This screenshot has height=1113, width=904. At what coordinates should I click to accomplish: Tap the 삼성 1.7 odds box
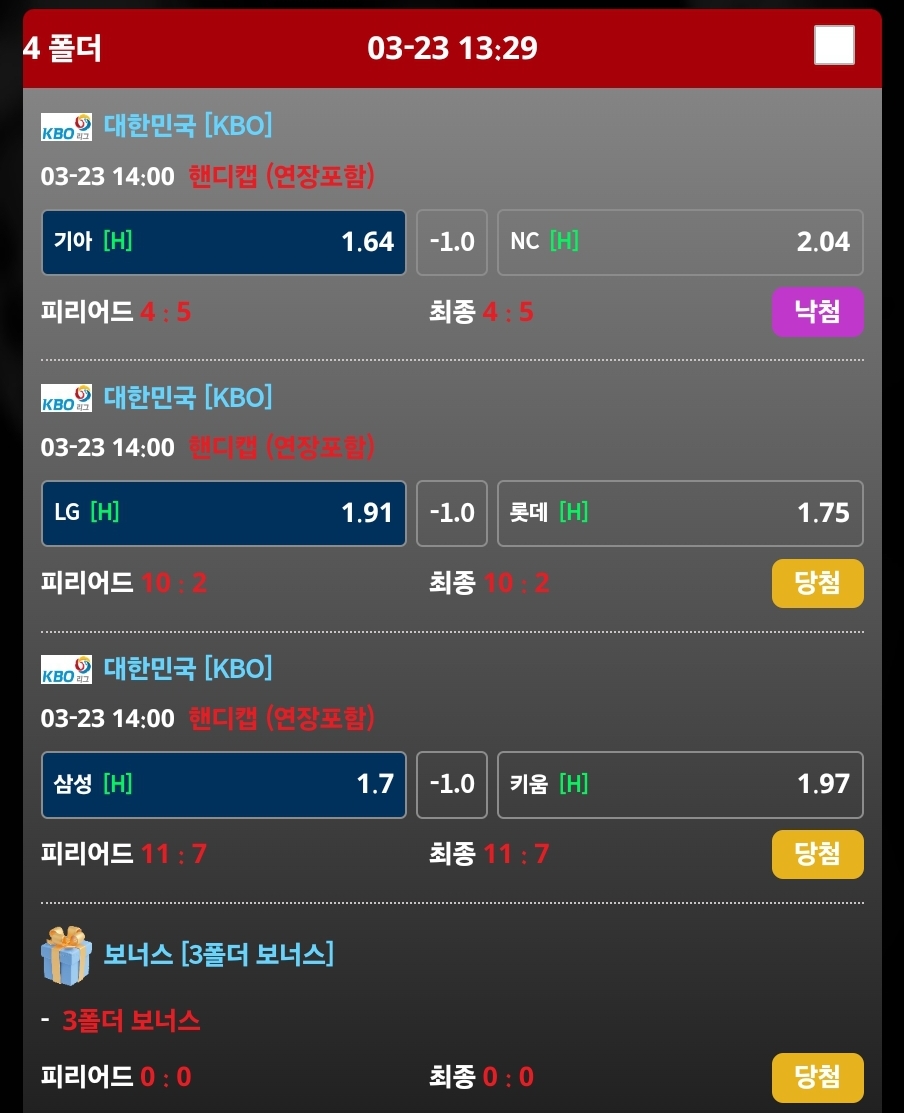[x=223, y=784]
